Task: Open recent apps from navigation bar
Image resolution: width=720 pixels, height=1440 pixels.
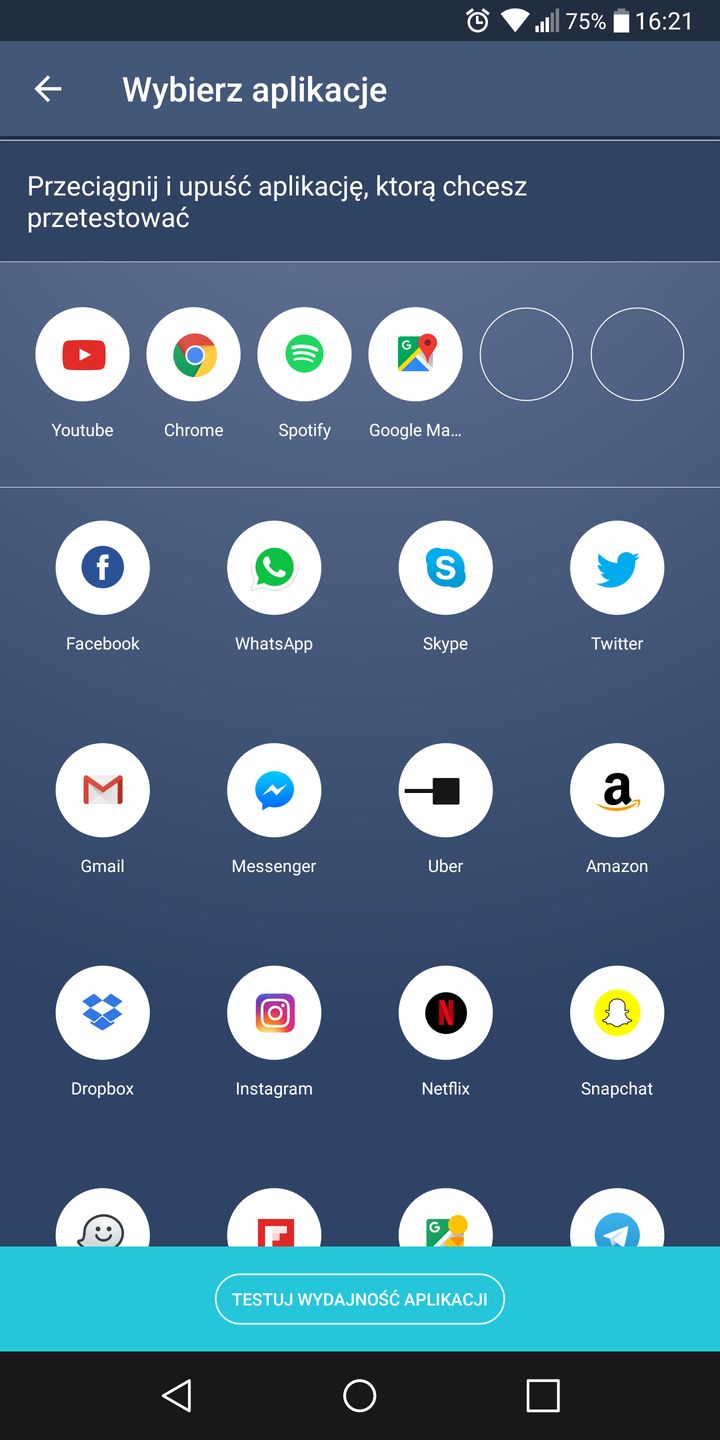Action: pyautogui.click(x=542, y=1395)
